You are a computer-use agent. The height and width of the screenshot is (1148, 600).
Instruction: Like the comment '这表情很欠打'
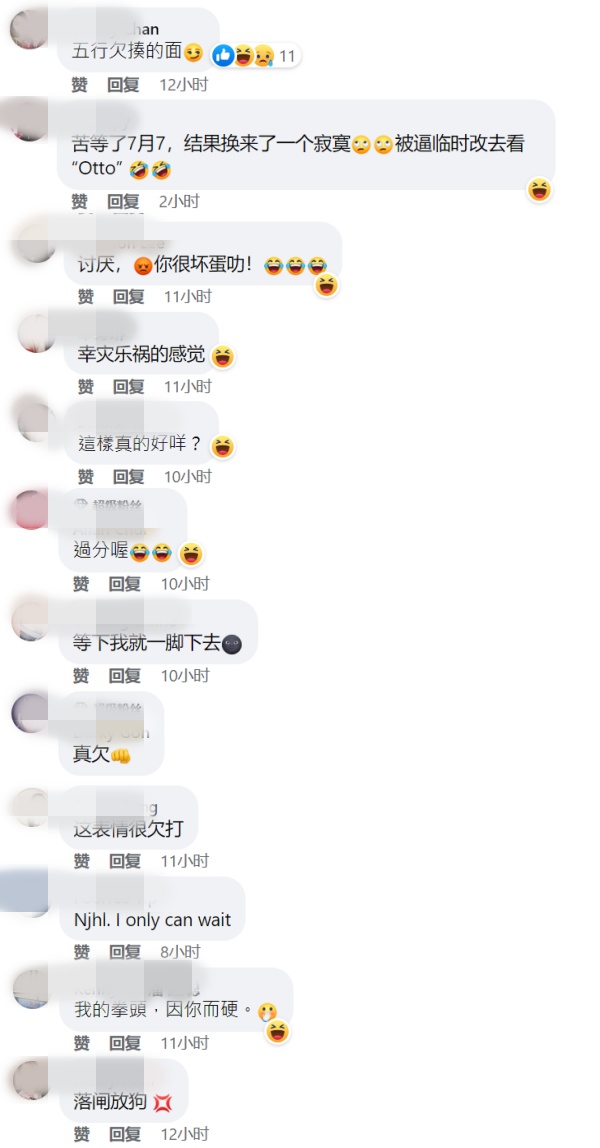pos(80,860)
